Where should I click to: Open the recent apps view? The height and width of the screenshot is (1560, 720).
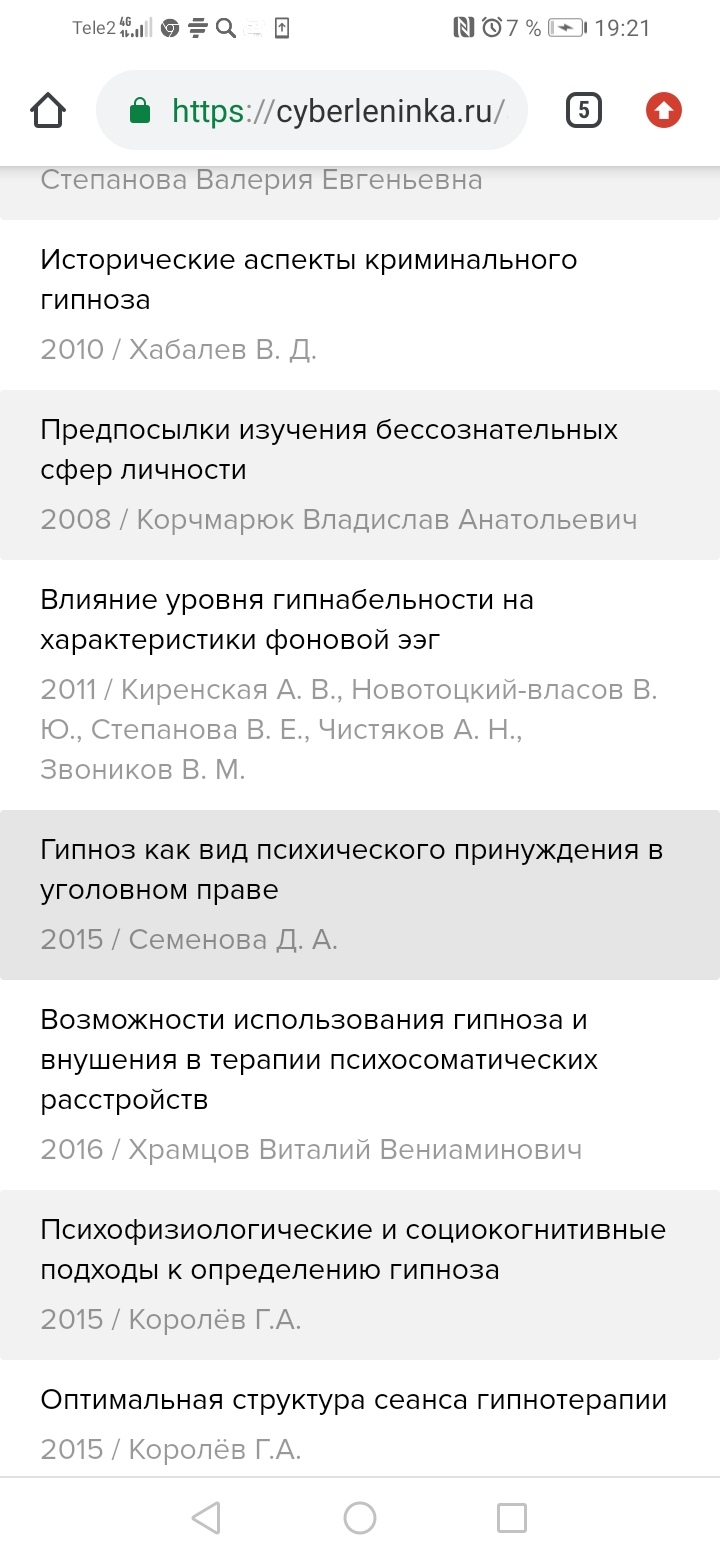tap(511, 1518)
